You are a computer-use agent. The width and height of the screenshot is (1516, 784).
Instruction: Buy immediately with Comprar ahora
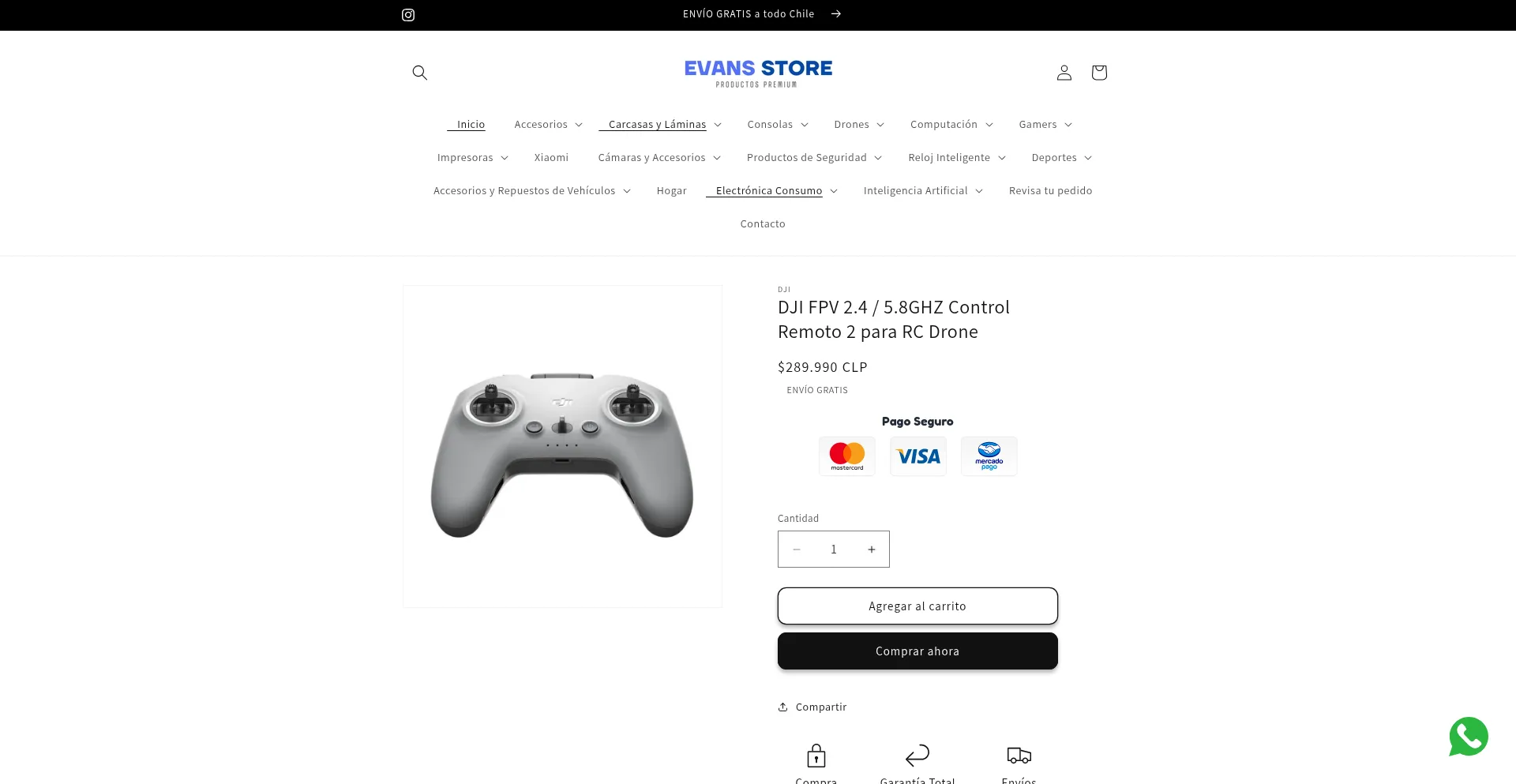point(917,651)
